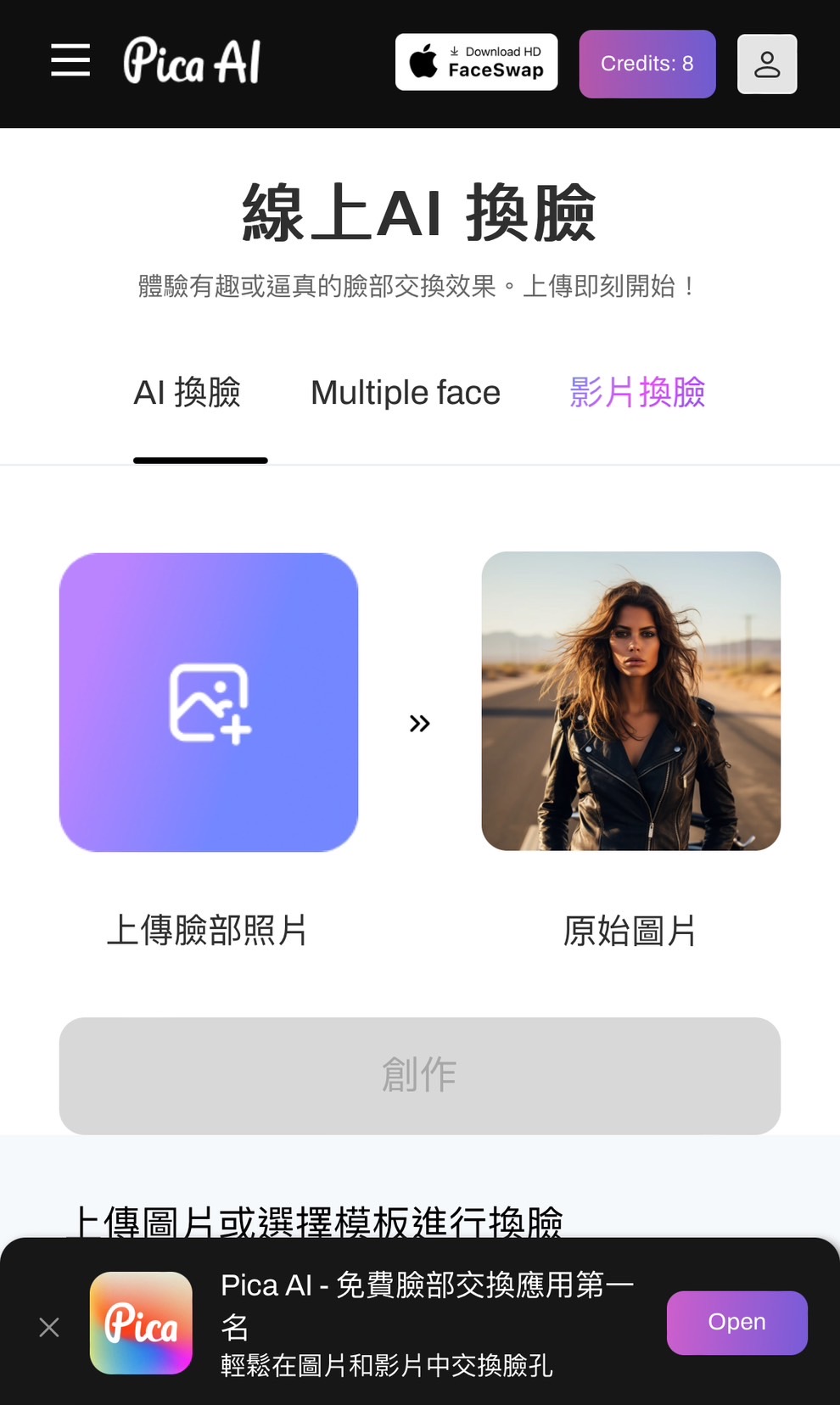Select the 影片換臉 video face swap tab
The image size is (840, 1405).
pos(637,393)
